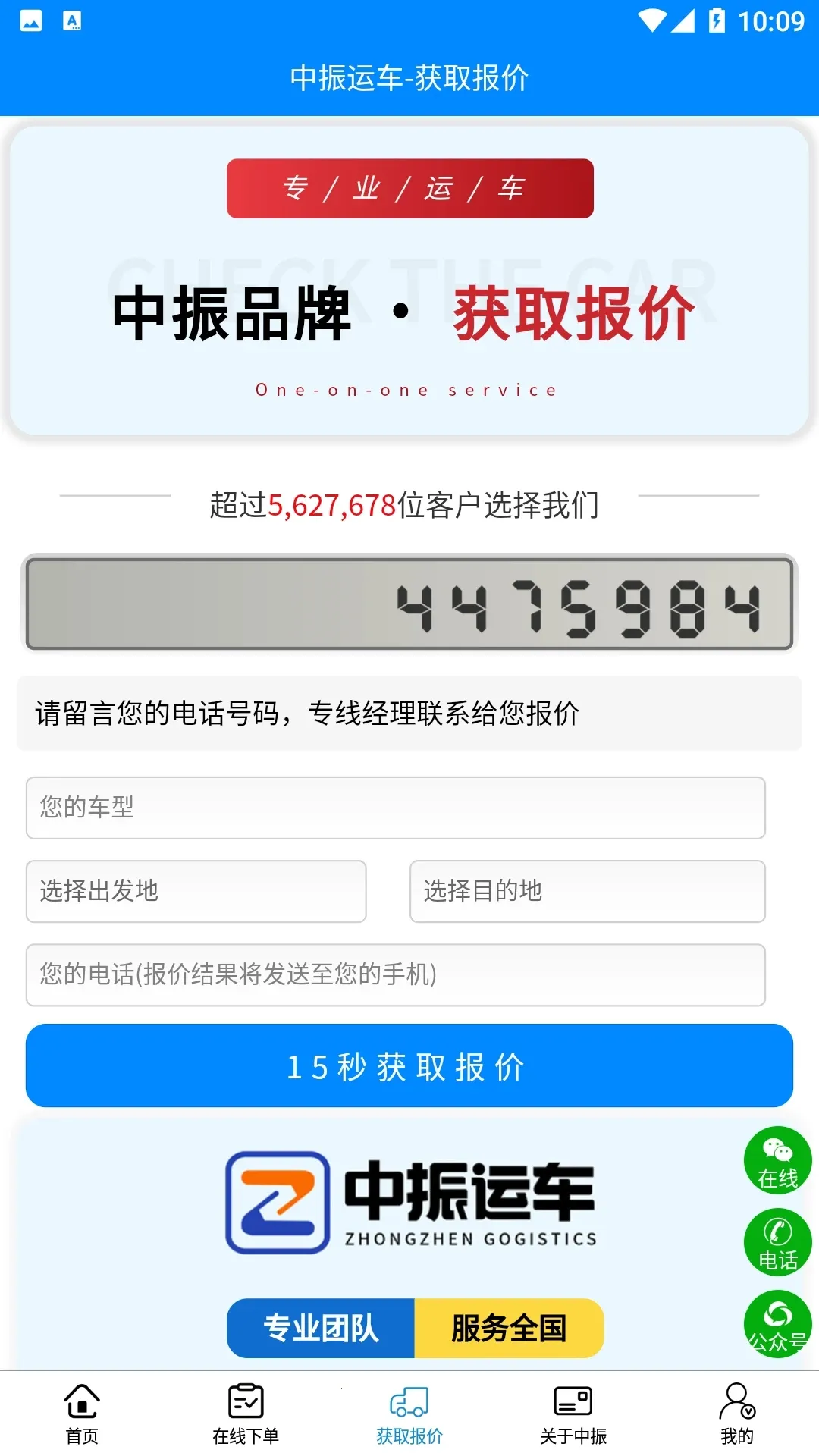Tap the 15秒获取报价 quote button
819x1456 pixels.
pos(409,1065)
